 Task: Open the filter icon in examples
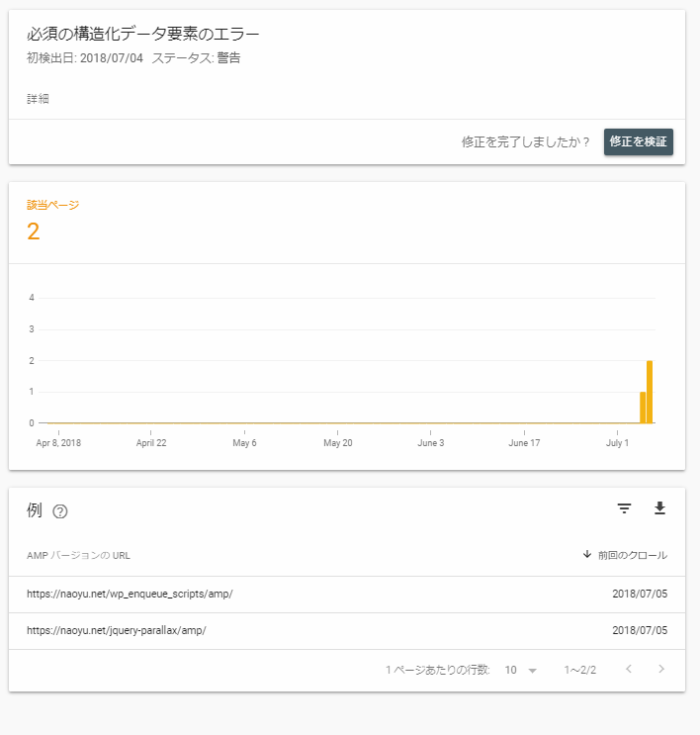[624, 509]
